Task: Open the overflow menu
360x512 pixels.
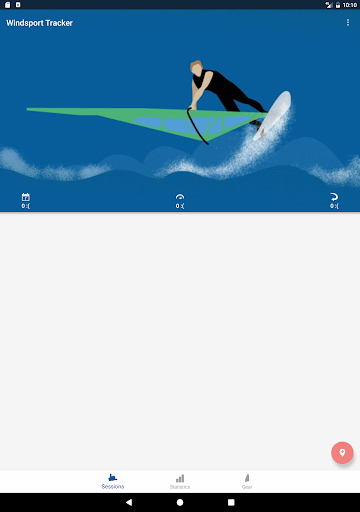Action: coord(348,22)
